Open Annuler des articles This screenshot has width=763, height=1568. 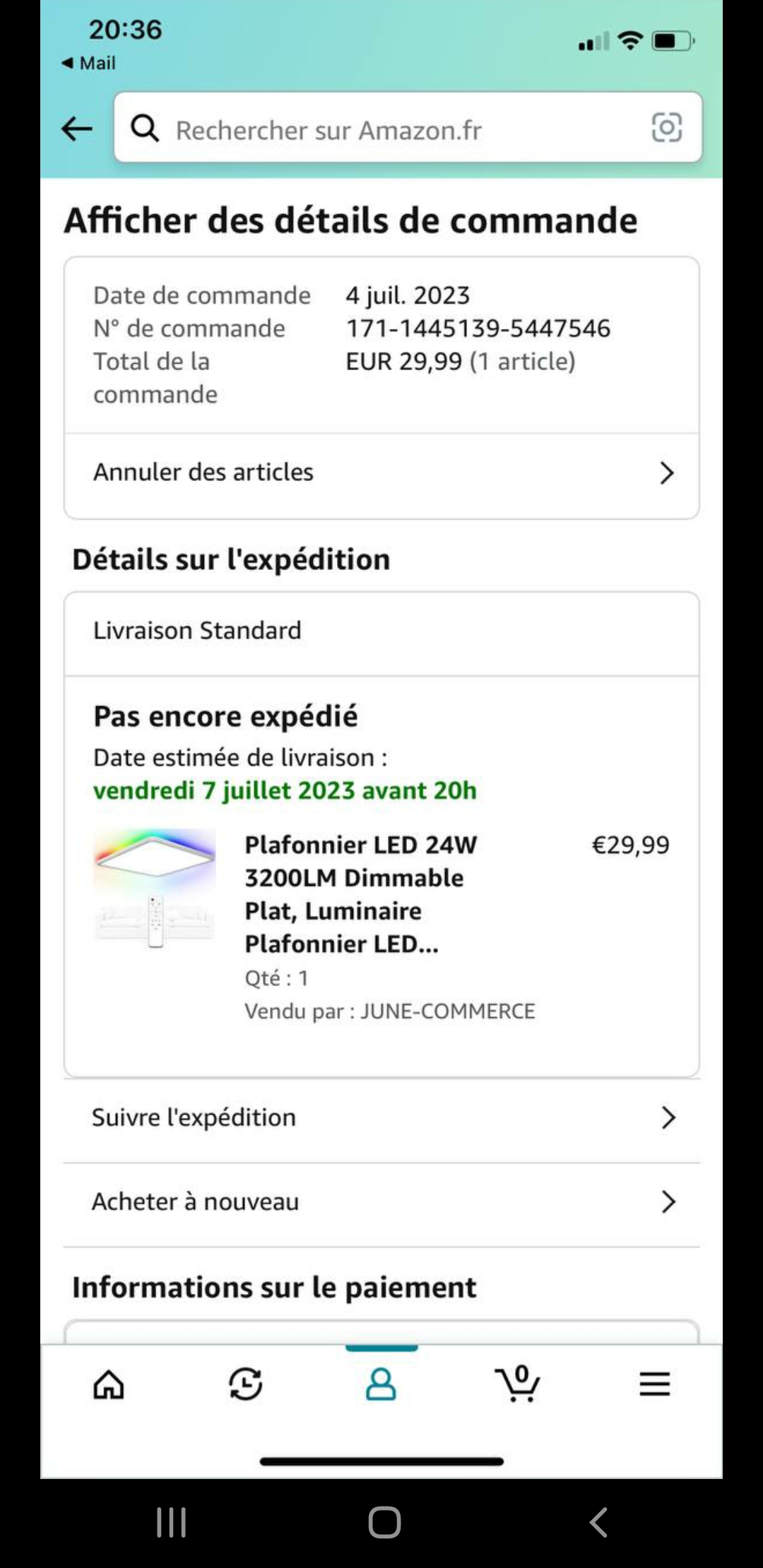pos(381,473)
